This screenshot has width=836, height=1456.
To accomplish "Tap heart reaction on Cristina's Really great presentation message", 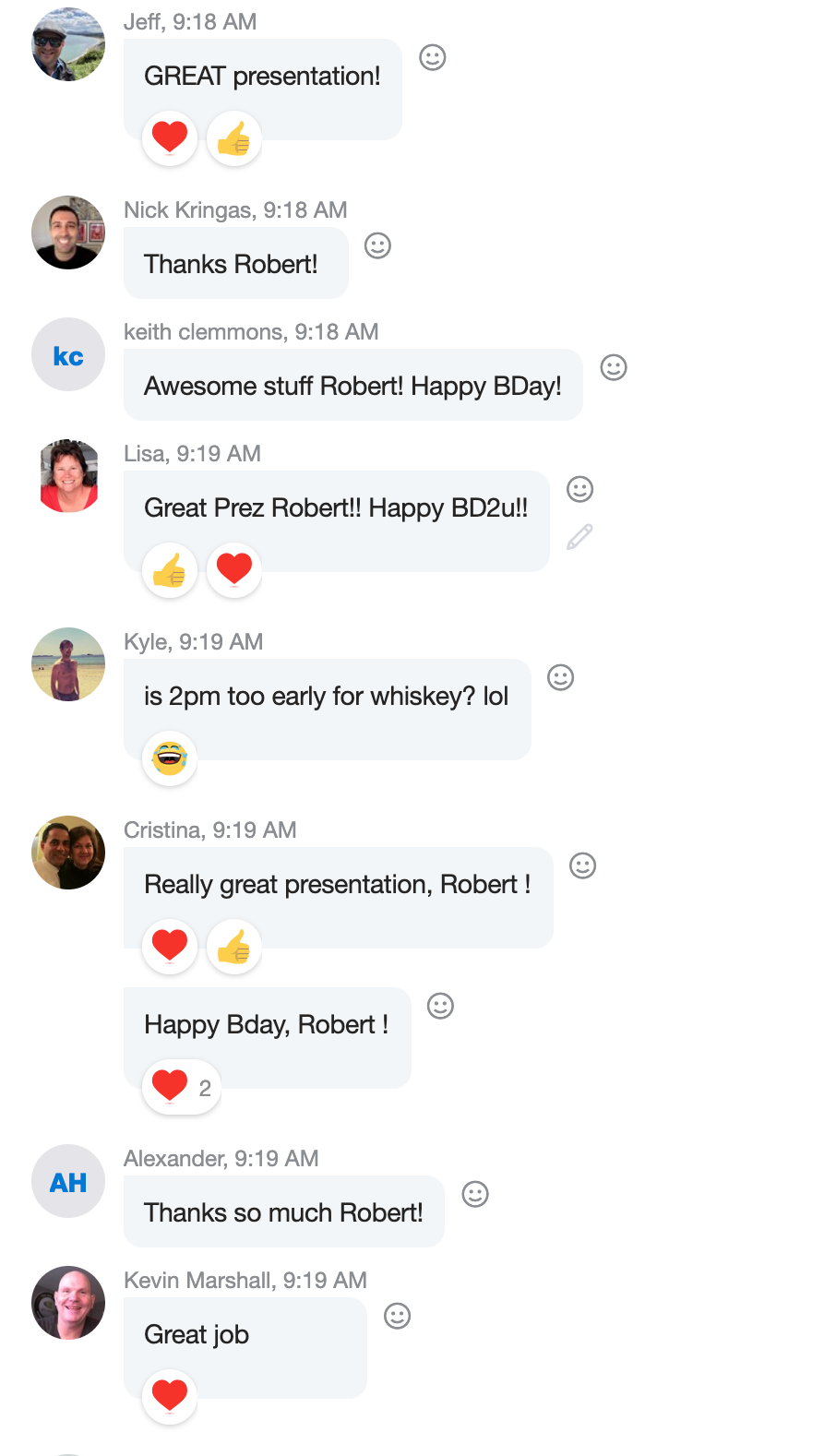I will 170,947.
